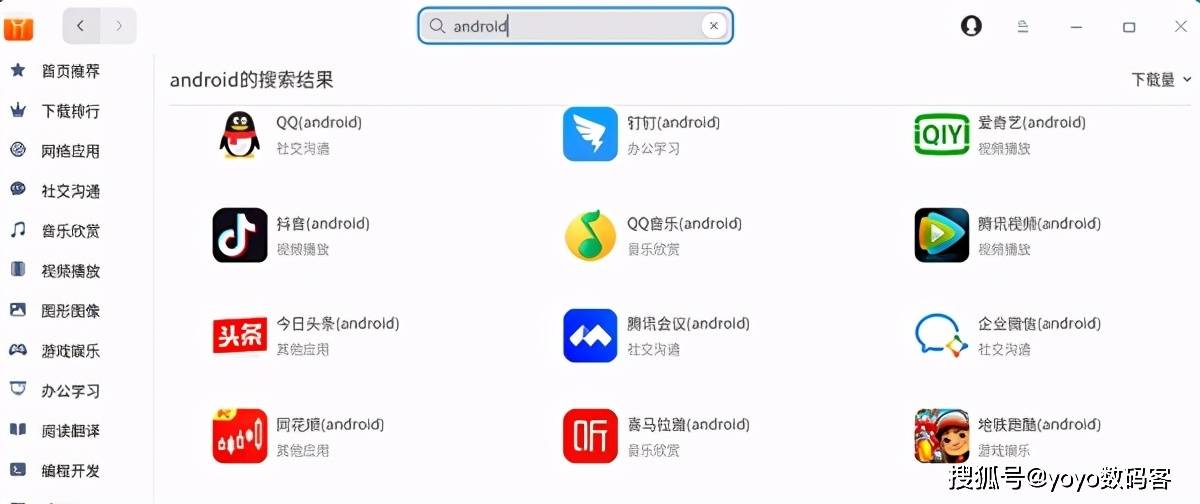The image size is (1200, 504).
Task: Clear the android search text
Action: click(714, 26)
